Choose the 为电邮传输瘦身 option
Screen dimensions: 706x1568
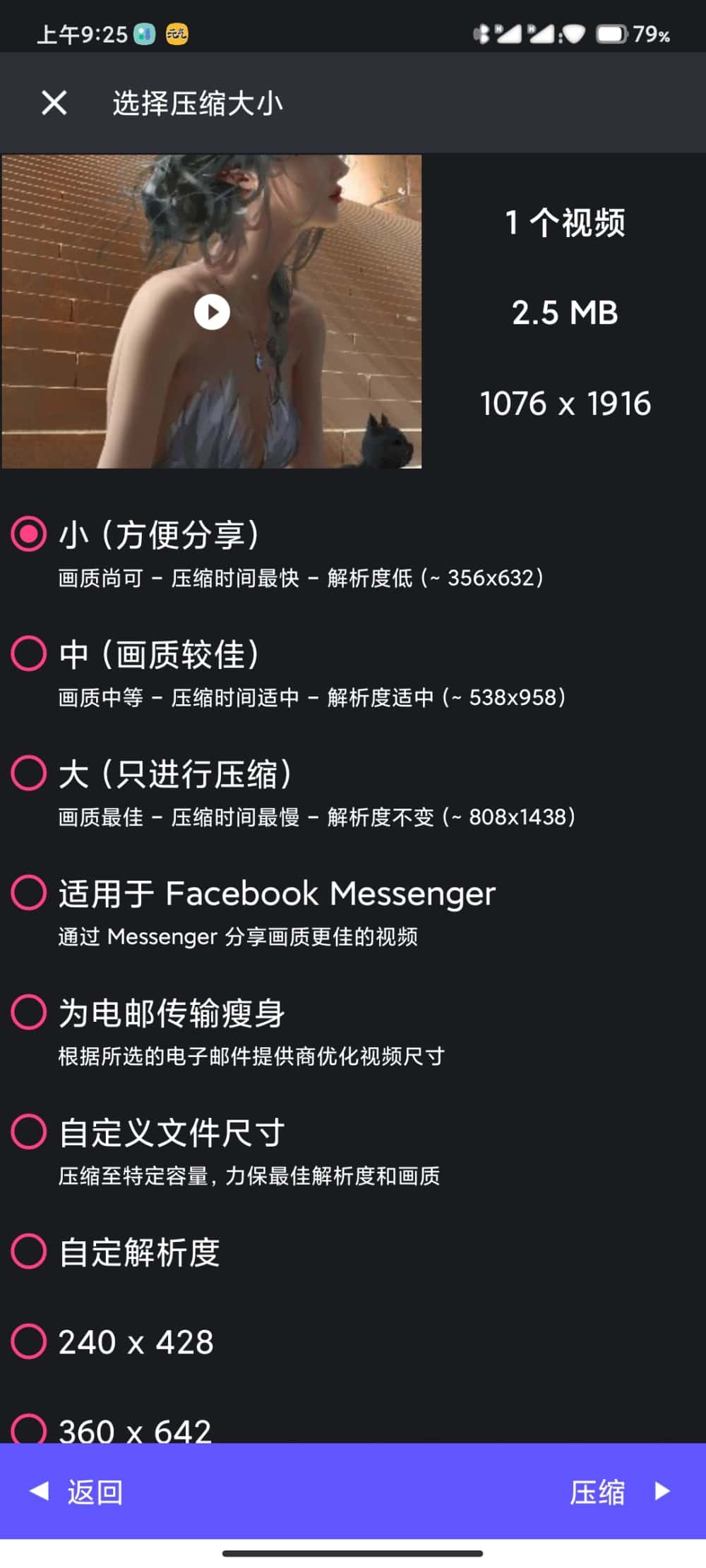click(x=29, y=1012)
